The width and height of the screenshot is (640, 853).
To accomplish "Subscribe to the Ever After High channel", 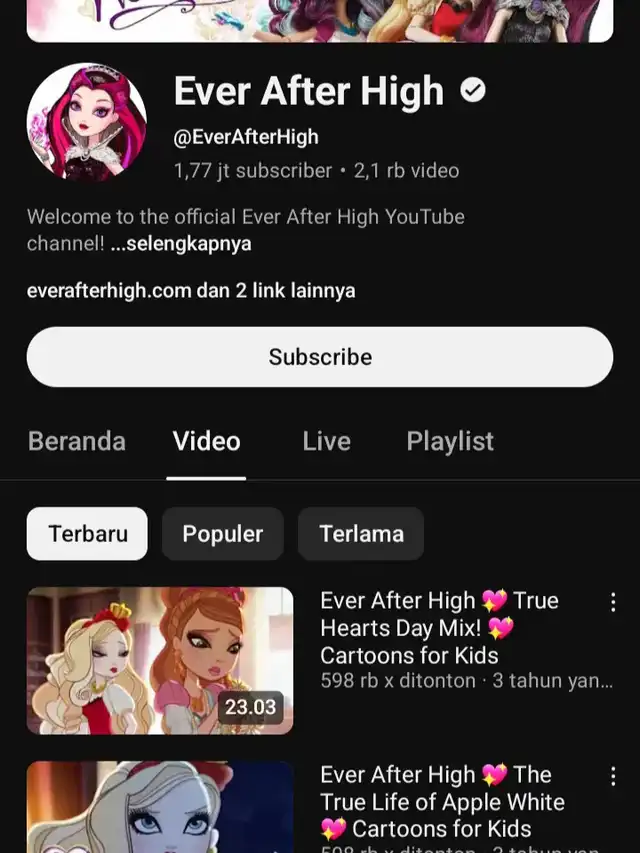I will click(319, 357).
